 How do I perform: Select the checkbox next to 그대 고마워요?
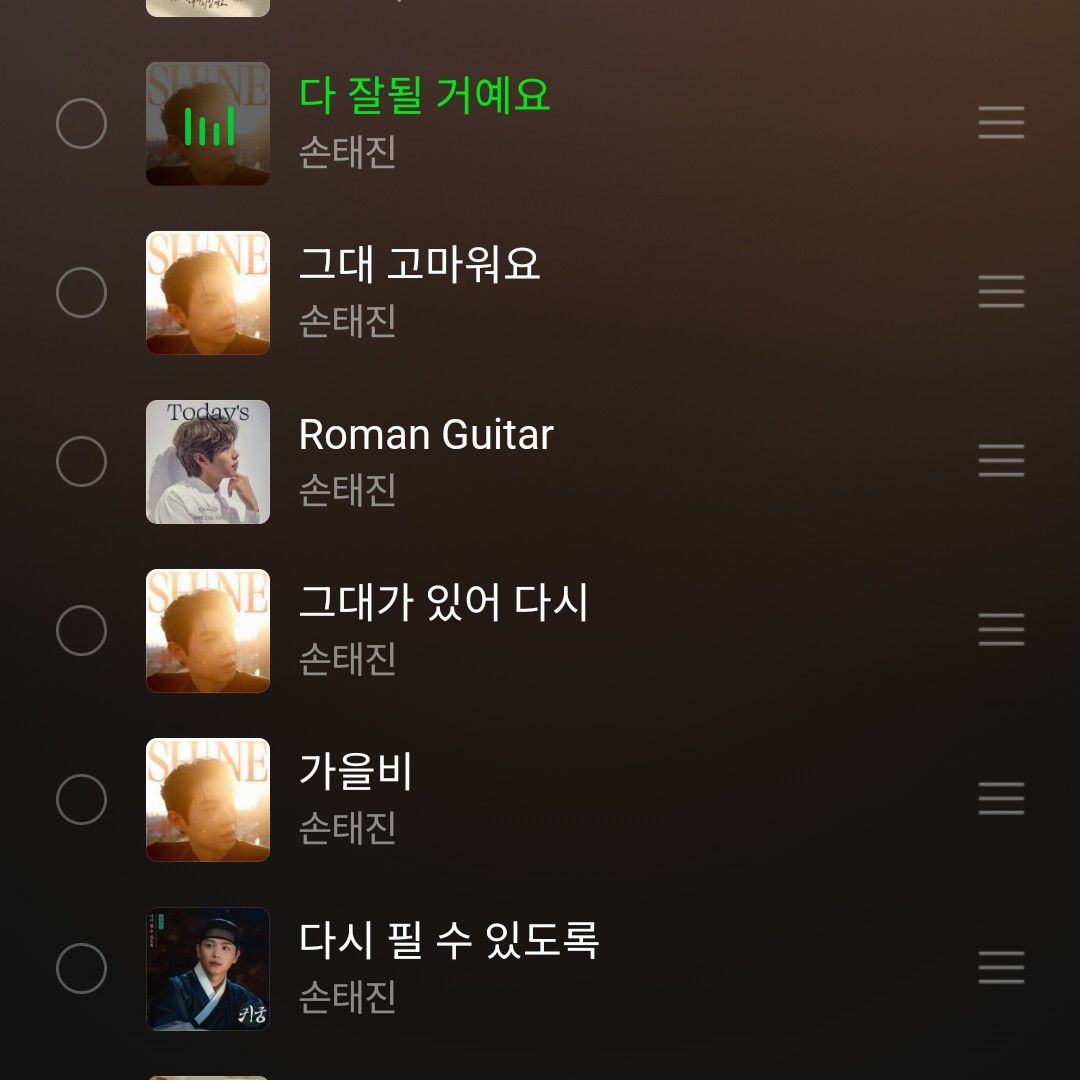click(x=81, y=293)
